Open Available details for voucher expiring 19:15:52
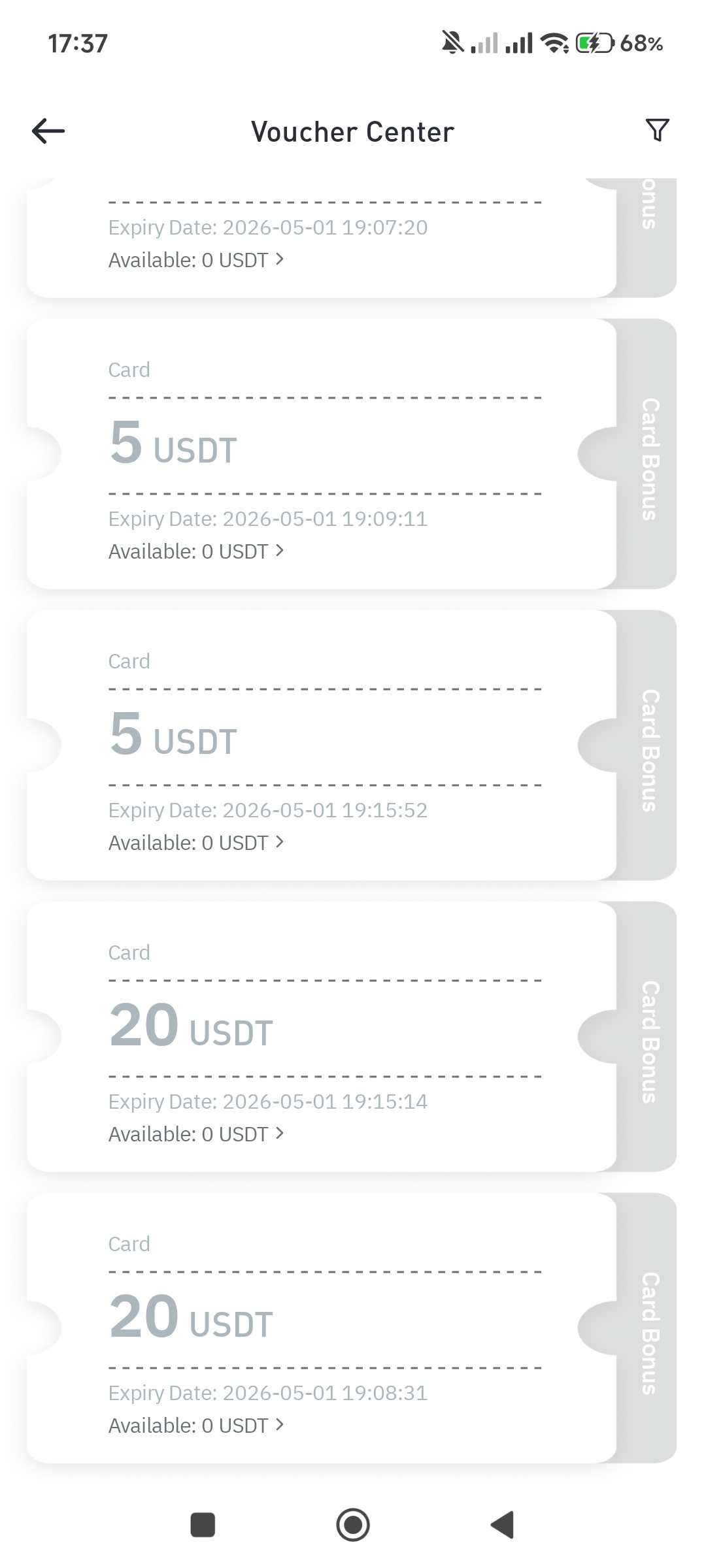The image size is (706, 1568). pos(195,843)
